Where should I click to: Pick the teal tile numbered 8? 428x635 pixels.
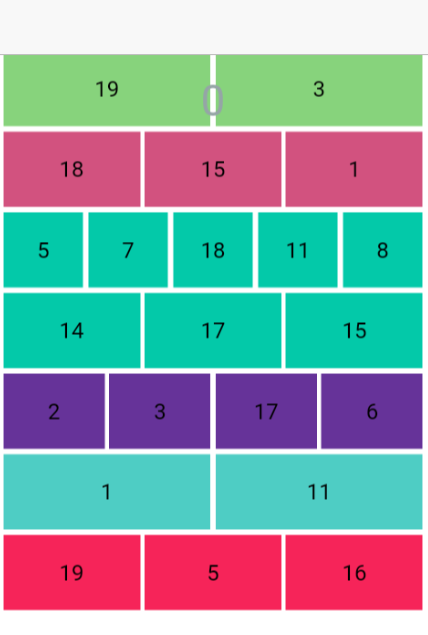click(x=383, y=250)
